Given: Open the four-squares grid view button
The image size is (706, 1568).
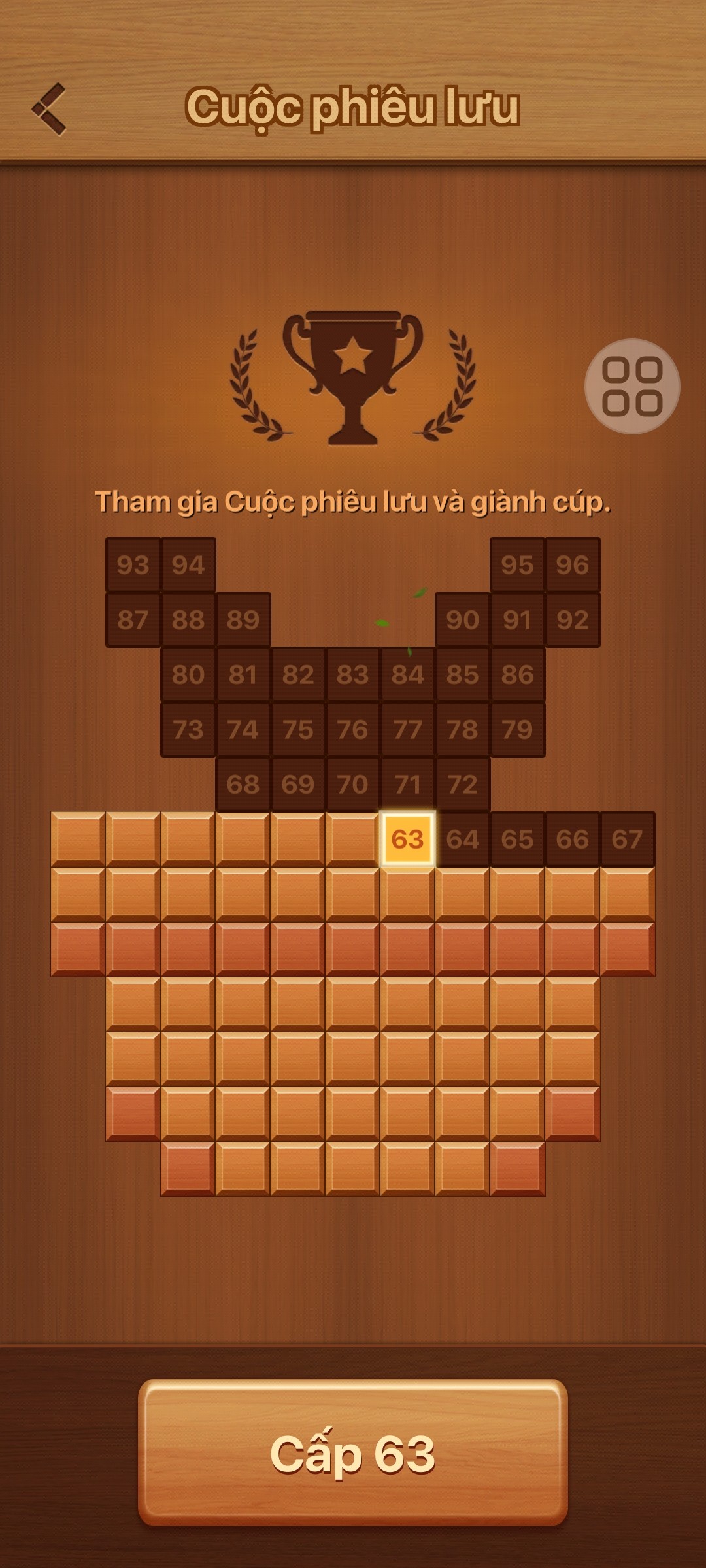Looking at the screenshot, I should pos(631,386).
